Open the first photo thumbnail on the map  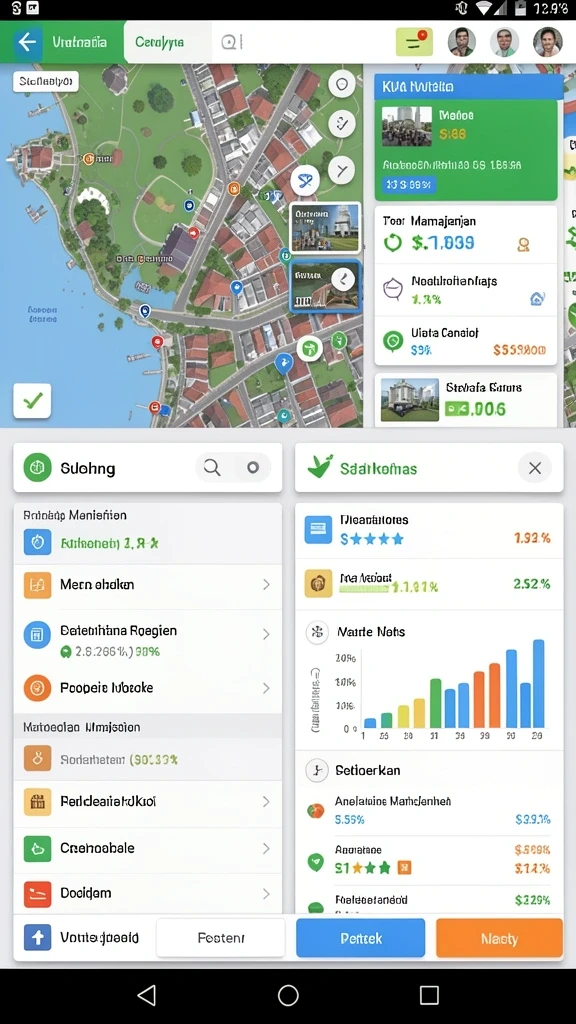click(325, 227)
